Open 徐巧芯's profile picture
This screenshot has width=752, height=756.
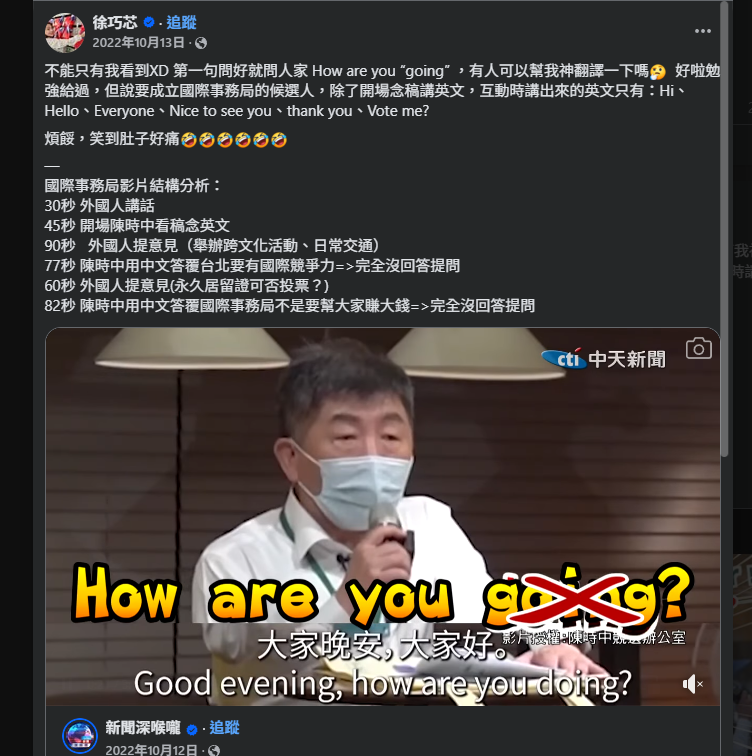point(65,32)
